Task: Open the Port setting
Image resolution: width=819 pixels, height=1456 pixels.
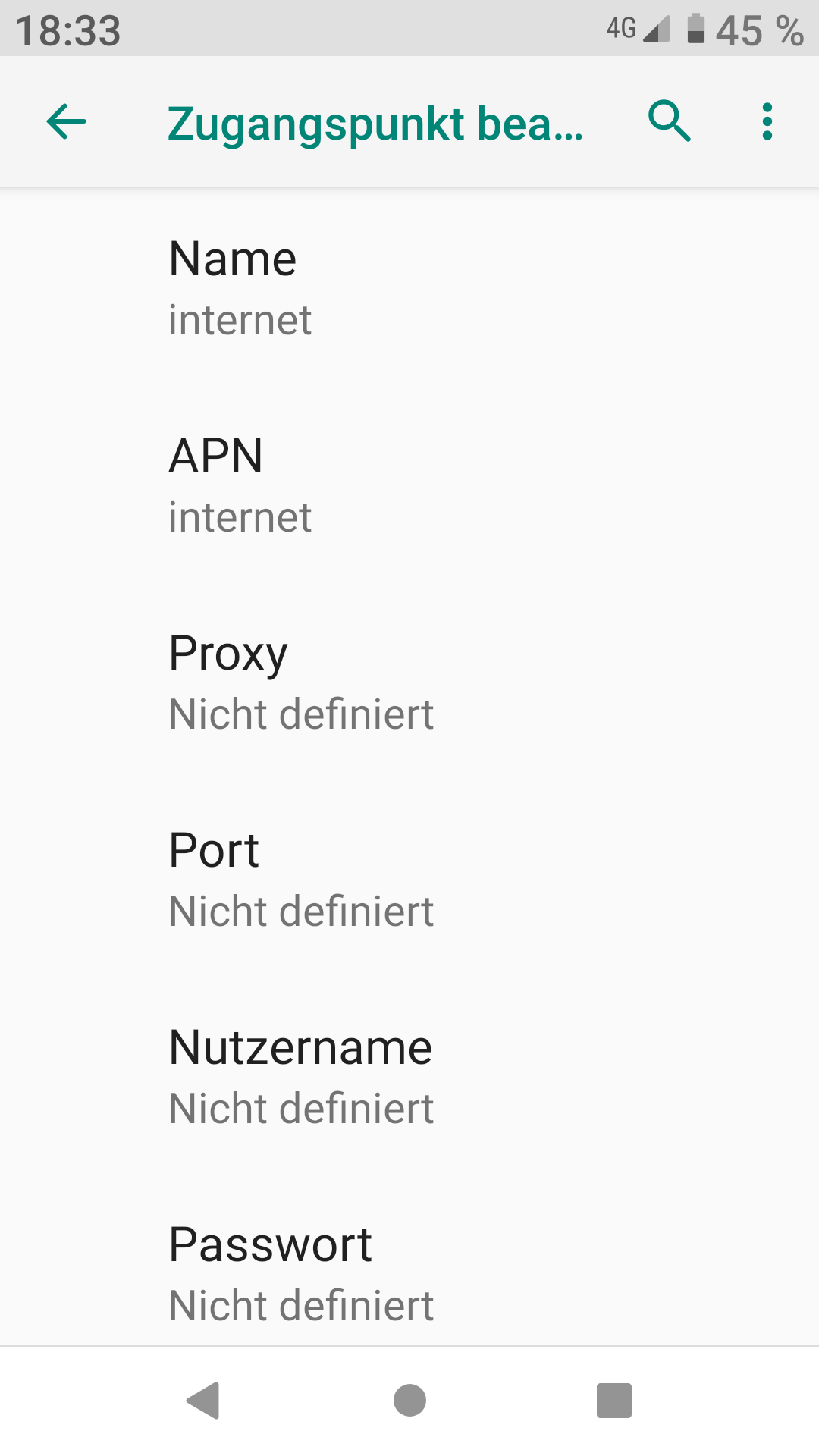Action: pyautogui.click(x=409, y=880)
